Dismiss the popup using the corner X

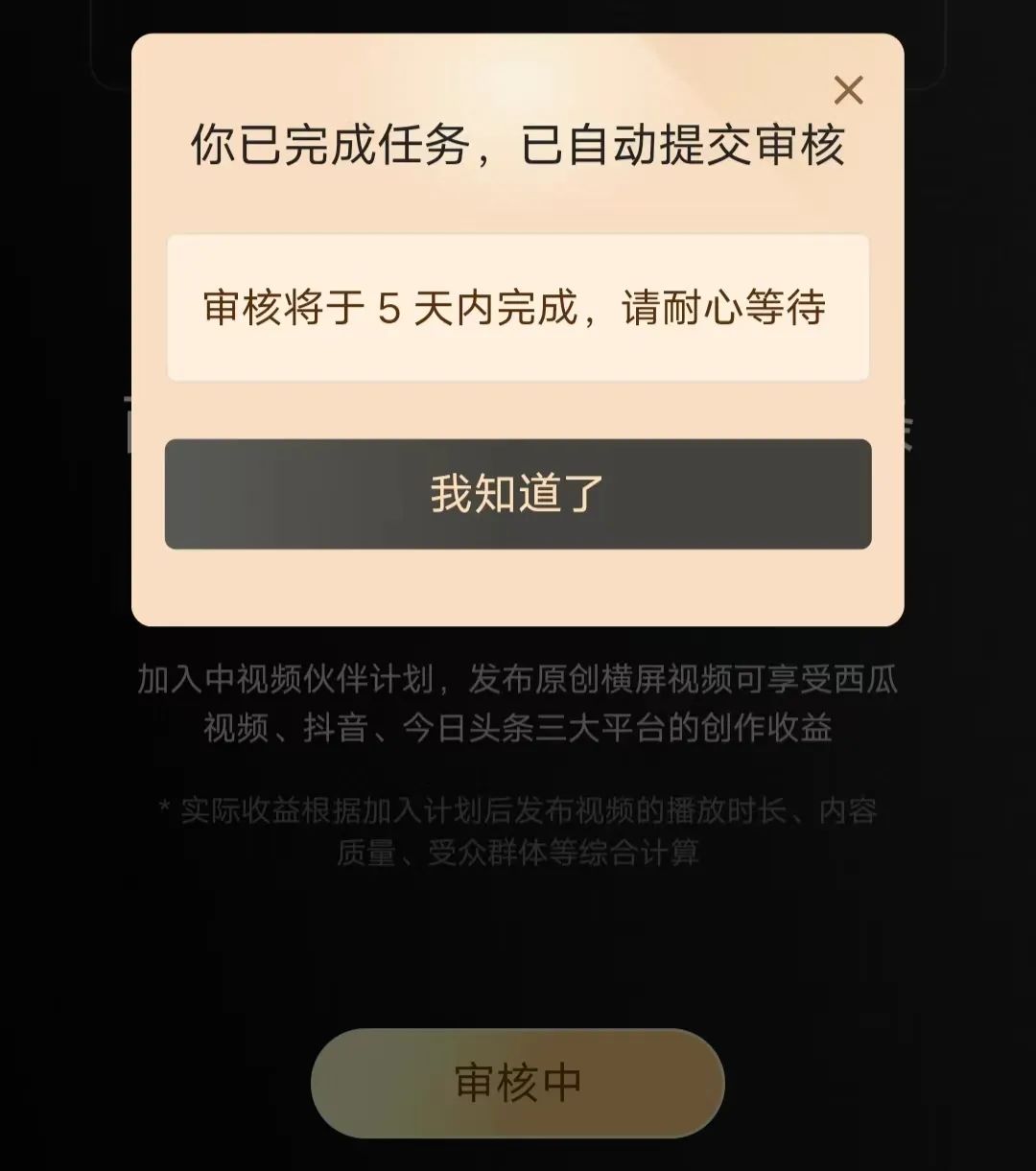pos(848,90)
